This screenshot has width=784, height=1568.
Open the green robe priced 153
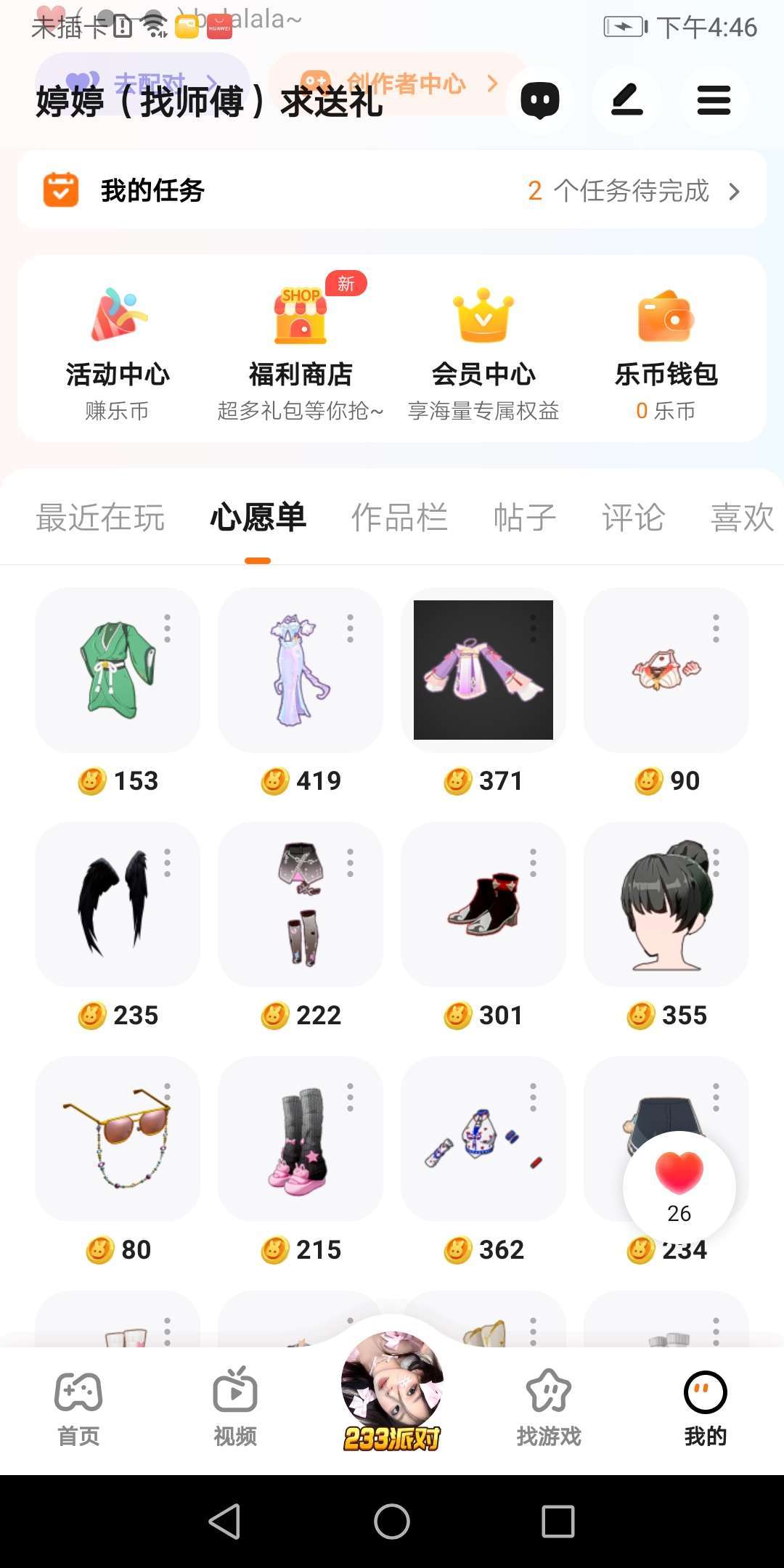coord(116,670)
